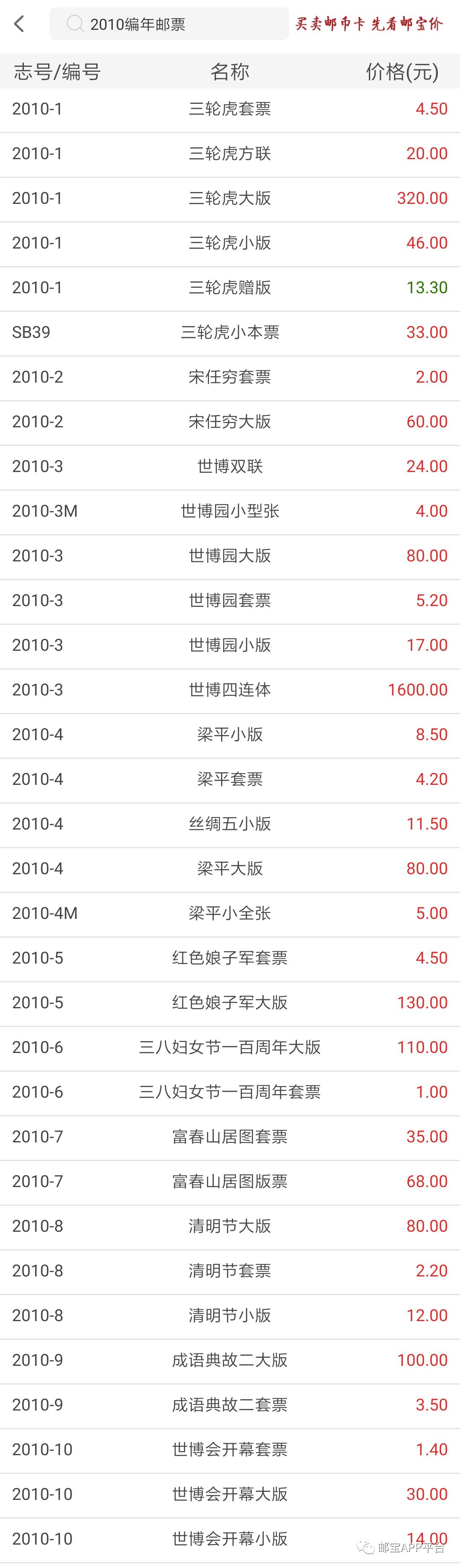Open the SB39 三轮虎小本票 row
This screenshot has height=1568, width=460.
click(x=230, y=332)
